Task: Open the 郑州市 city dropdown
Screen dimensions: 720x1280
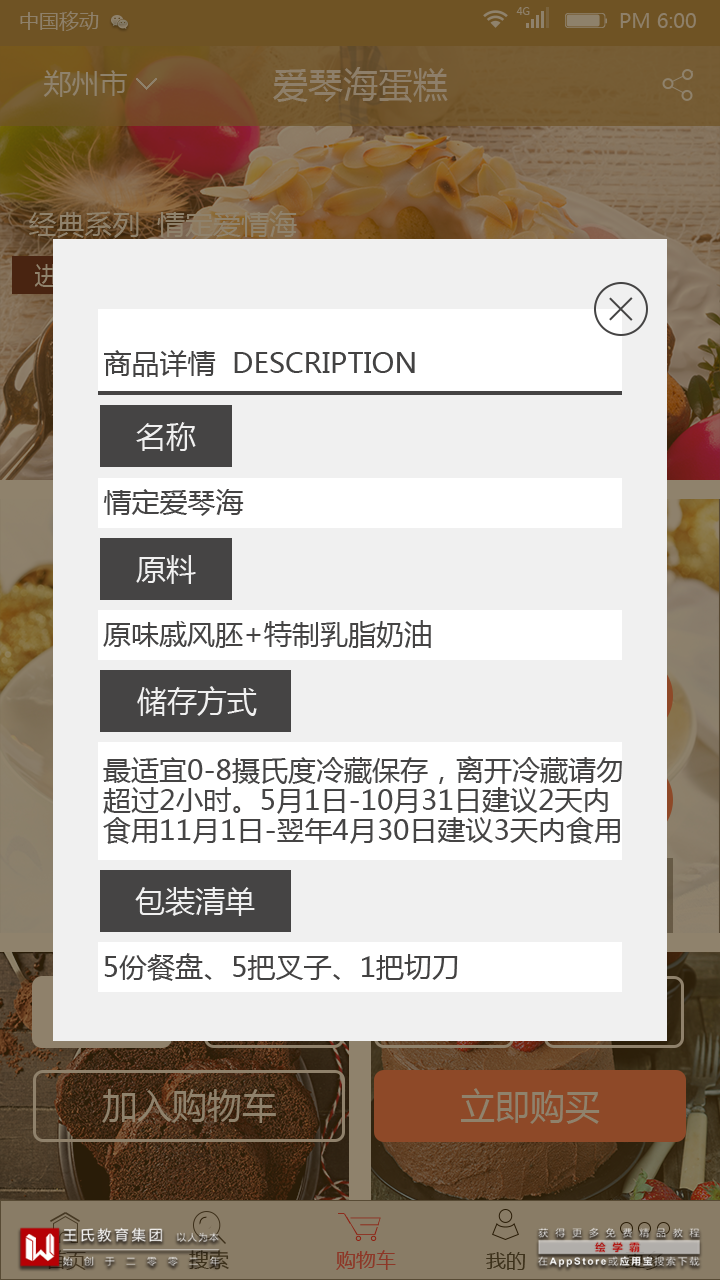Action: (x=100, y=84)
